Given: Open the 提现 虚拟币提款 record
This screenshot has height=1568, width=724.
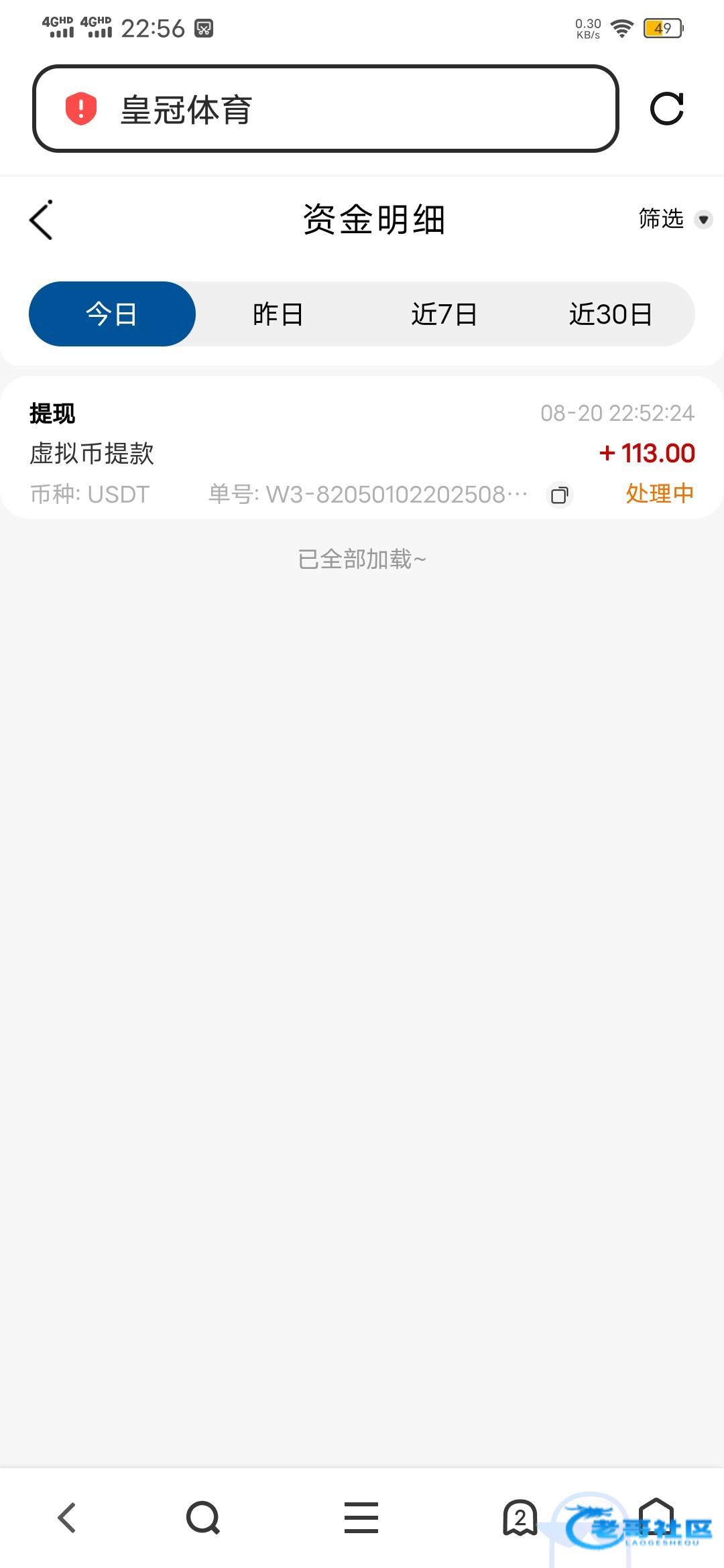Looking at the screenshot, I should click(362, 448).
